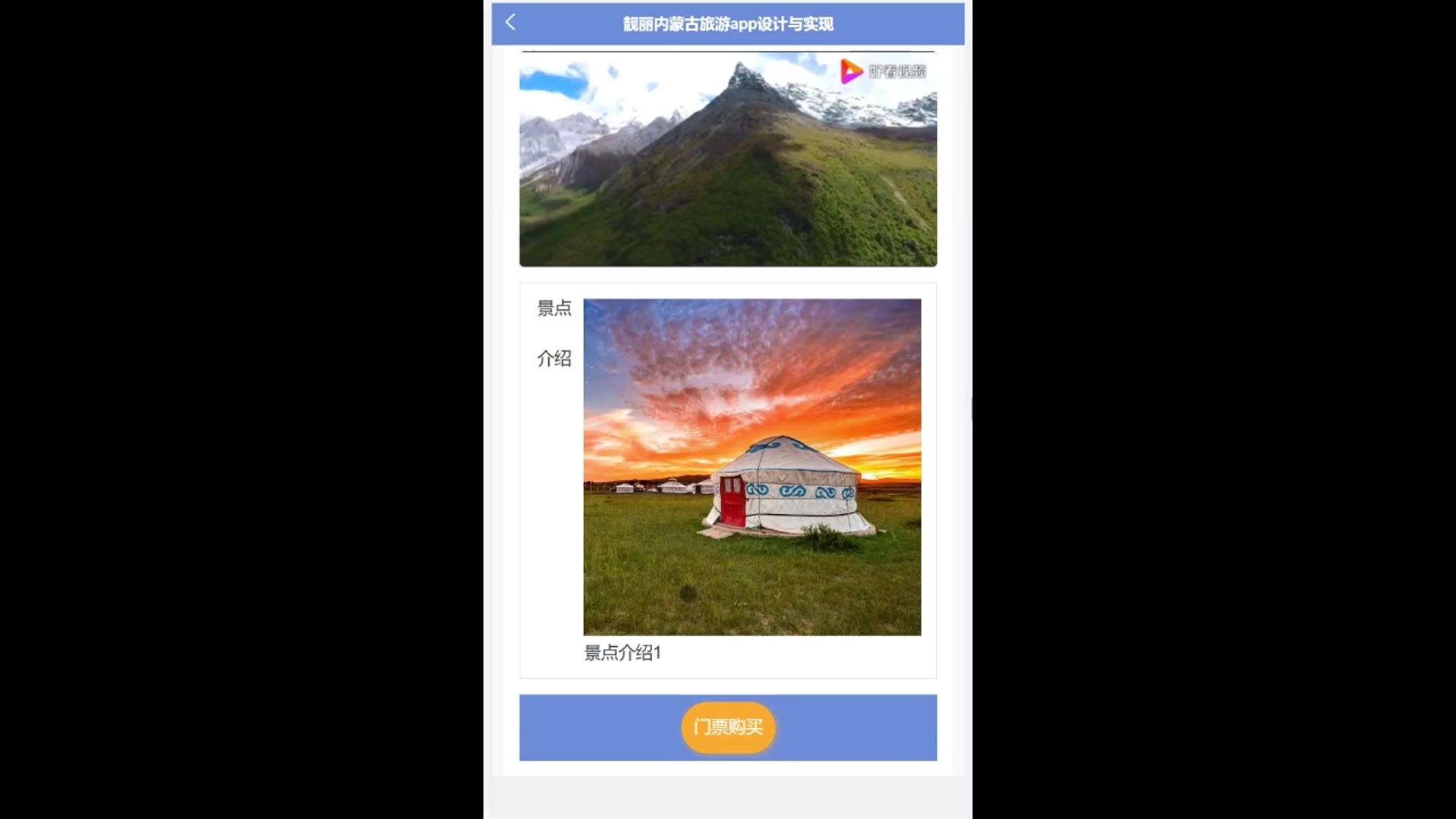Go back using the header arrow
This screenshot has width=1456, height=819.
coord(510,23)
